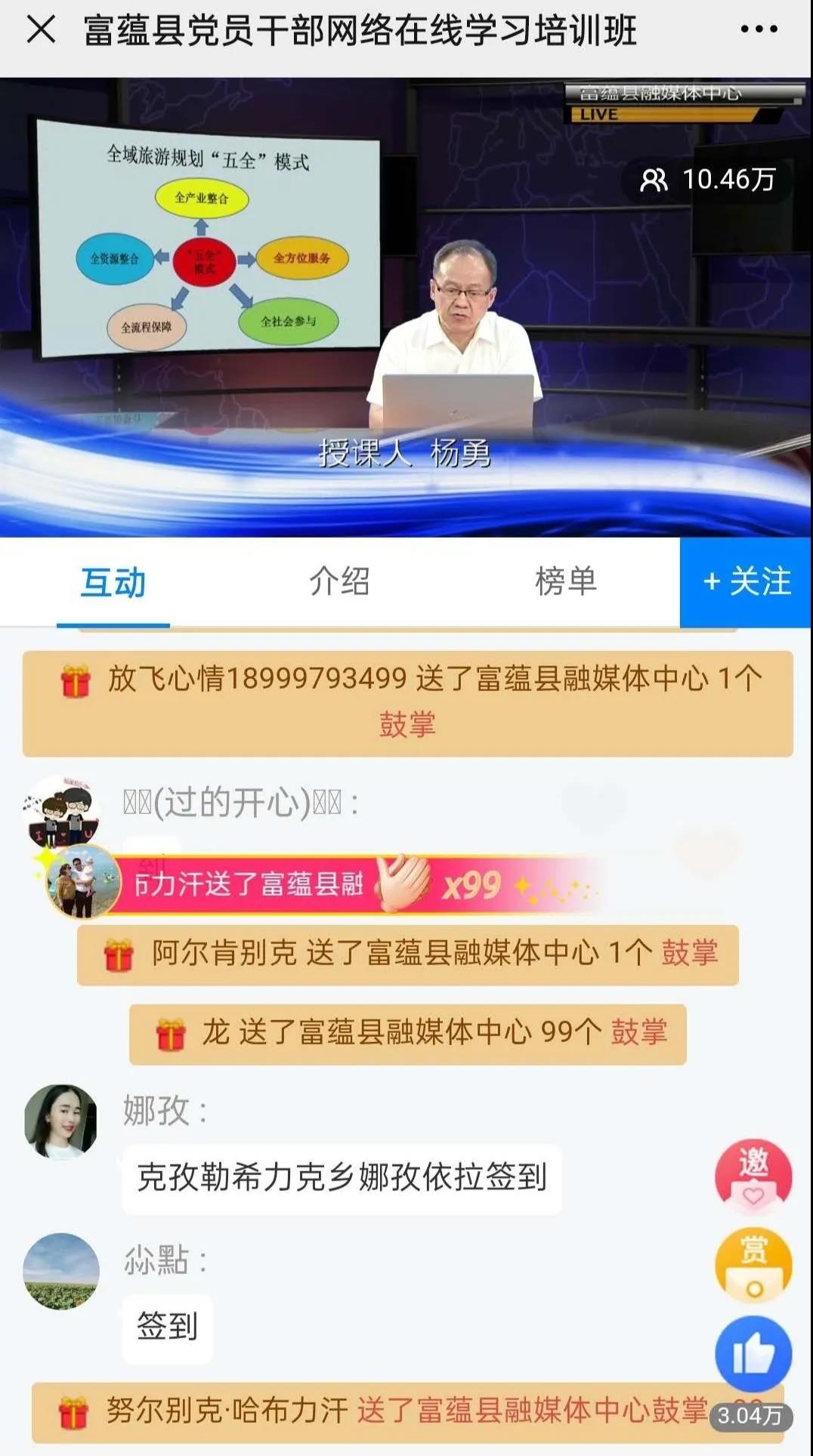The height and width of the screenshot is (1456, 813).
Task: Switch to the 互动 tab
Action: coord(113,583)
